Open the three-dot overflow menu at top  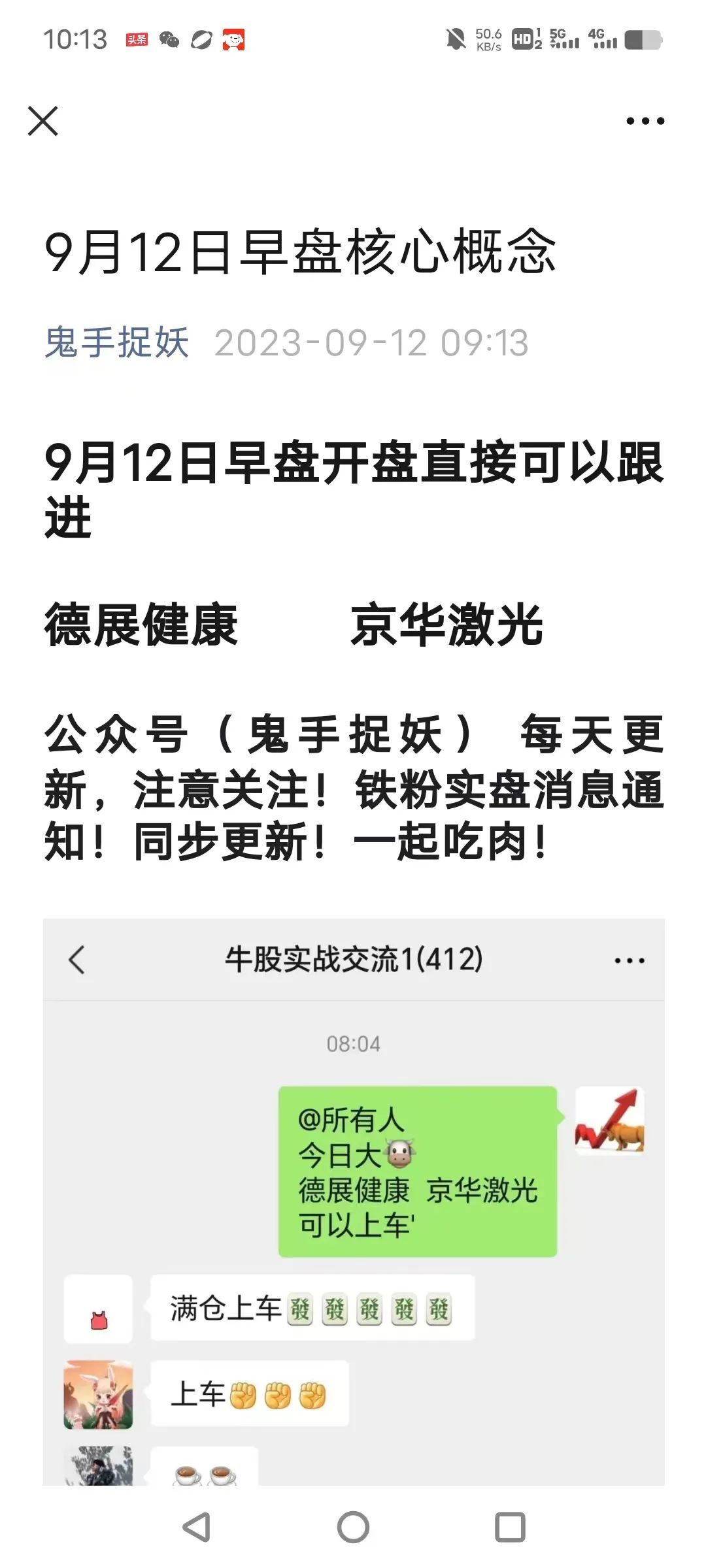point(645,121)
